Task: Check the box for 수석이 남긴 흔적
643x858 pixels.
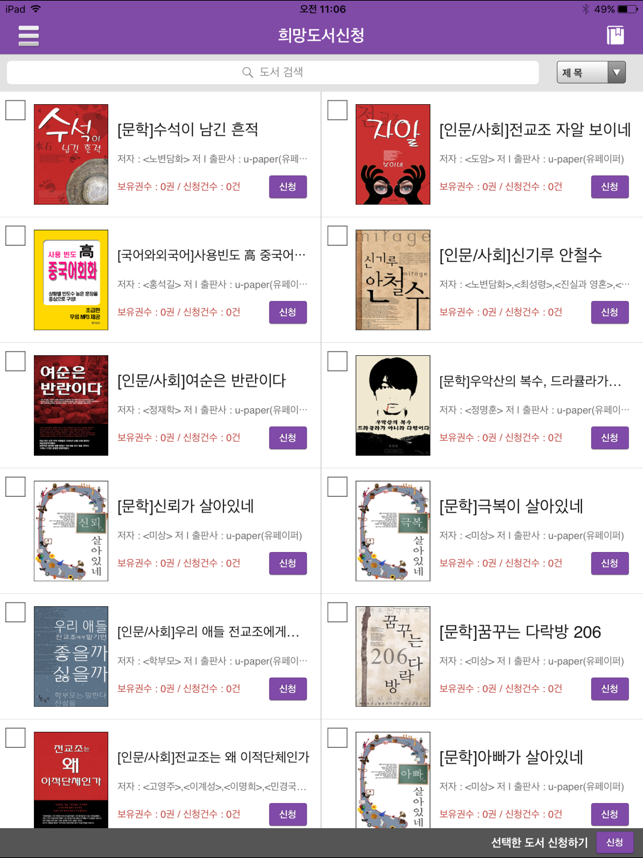Action: (x=16, y=110)
